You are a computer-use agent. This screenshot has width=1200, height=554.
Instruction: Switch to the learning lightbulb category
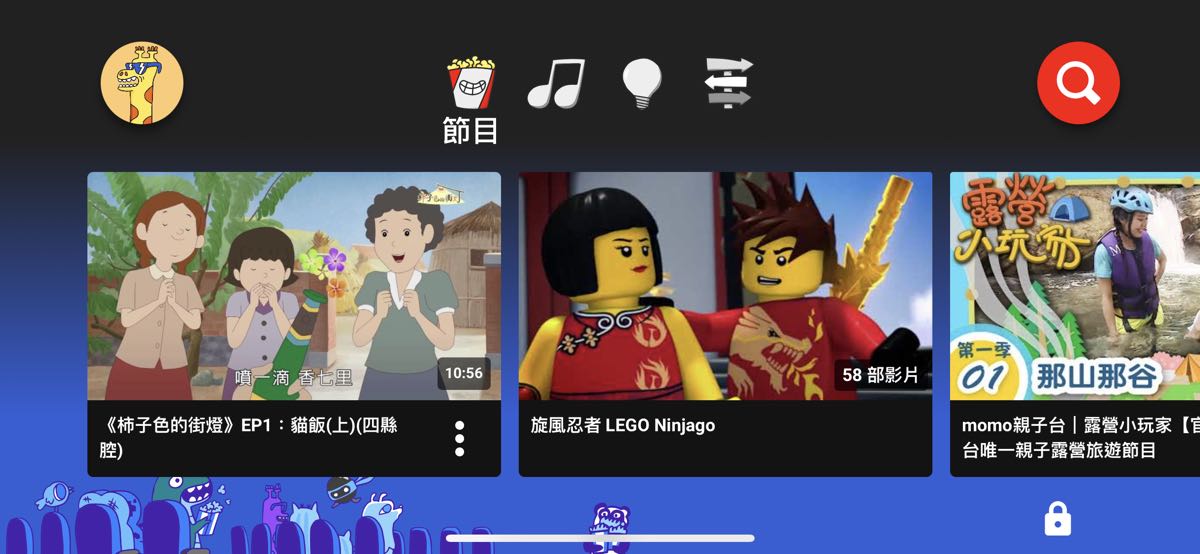(643, 83)
